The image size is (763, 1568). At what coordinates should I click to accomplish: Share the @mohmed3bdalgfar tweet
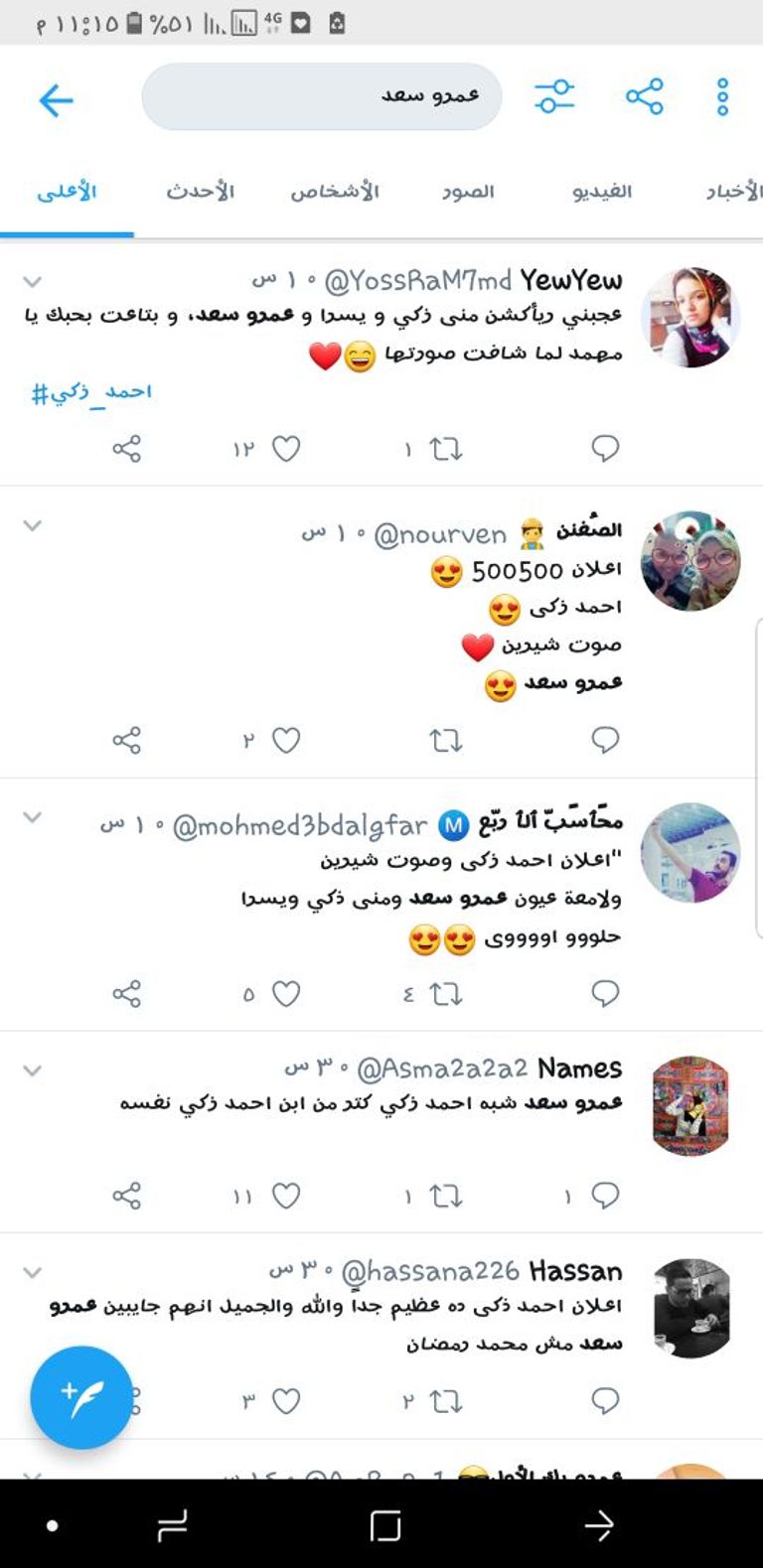pyautogui.click(x=127, y=993)
